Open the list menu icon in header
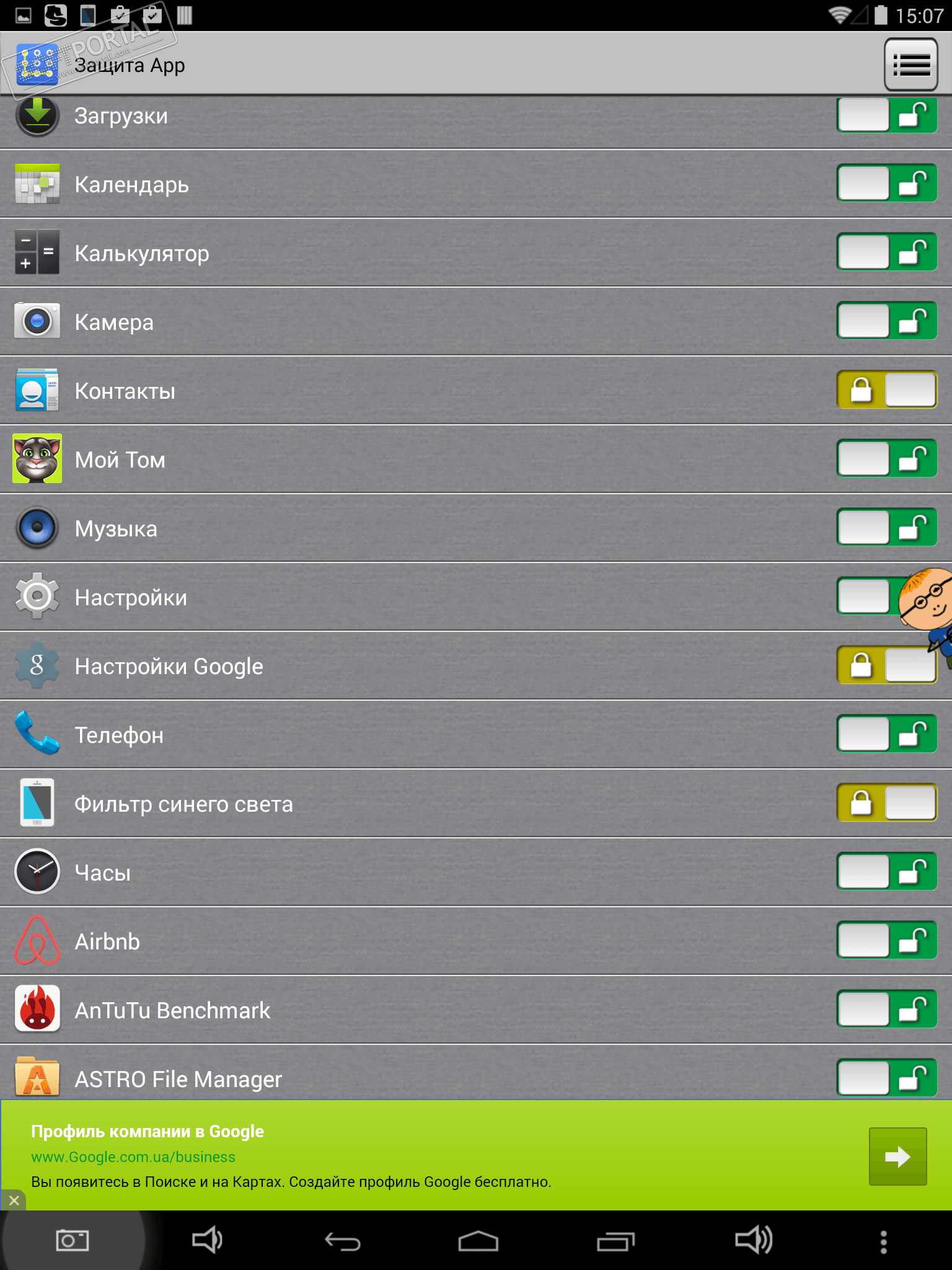Screen dimensions: 952x1270 (x=910, y=64)
